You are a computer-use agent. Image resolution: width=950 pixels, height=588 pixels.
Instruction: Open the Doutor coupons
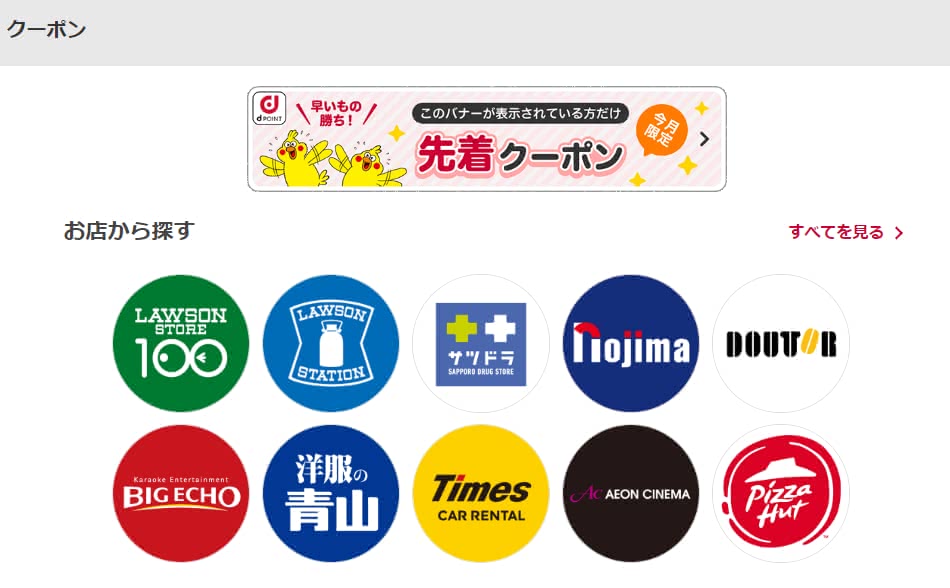tap(780, 343)
